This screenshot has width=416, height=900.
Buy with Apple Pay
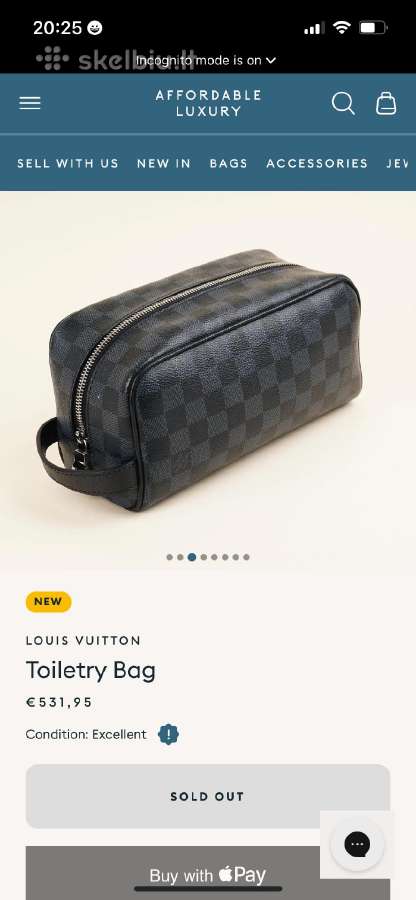coord(208,873)
